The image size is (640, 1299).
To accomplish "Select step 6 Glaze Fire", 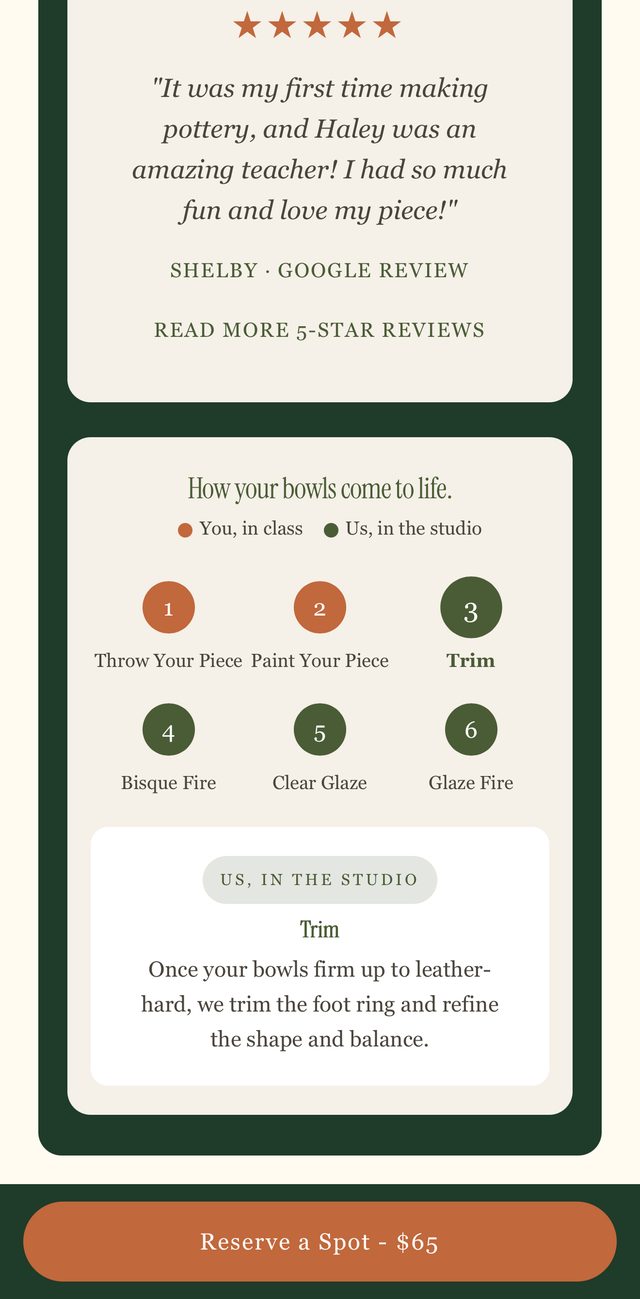I will 471,749.
